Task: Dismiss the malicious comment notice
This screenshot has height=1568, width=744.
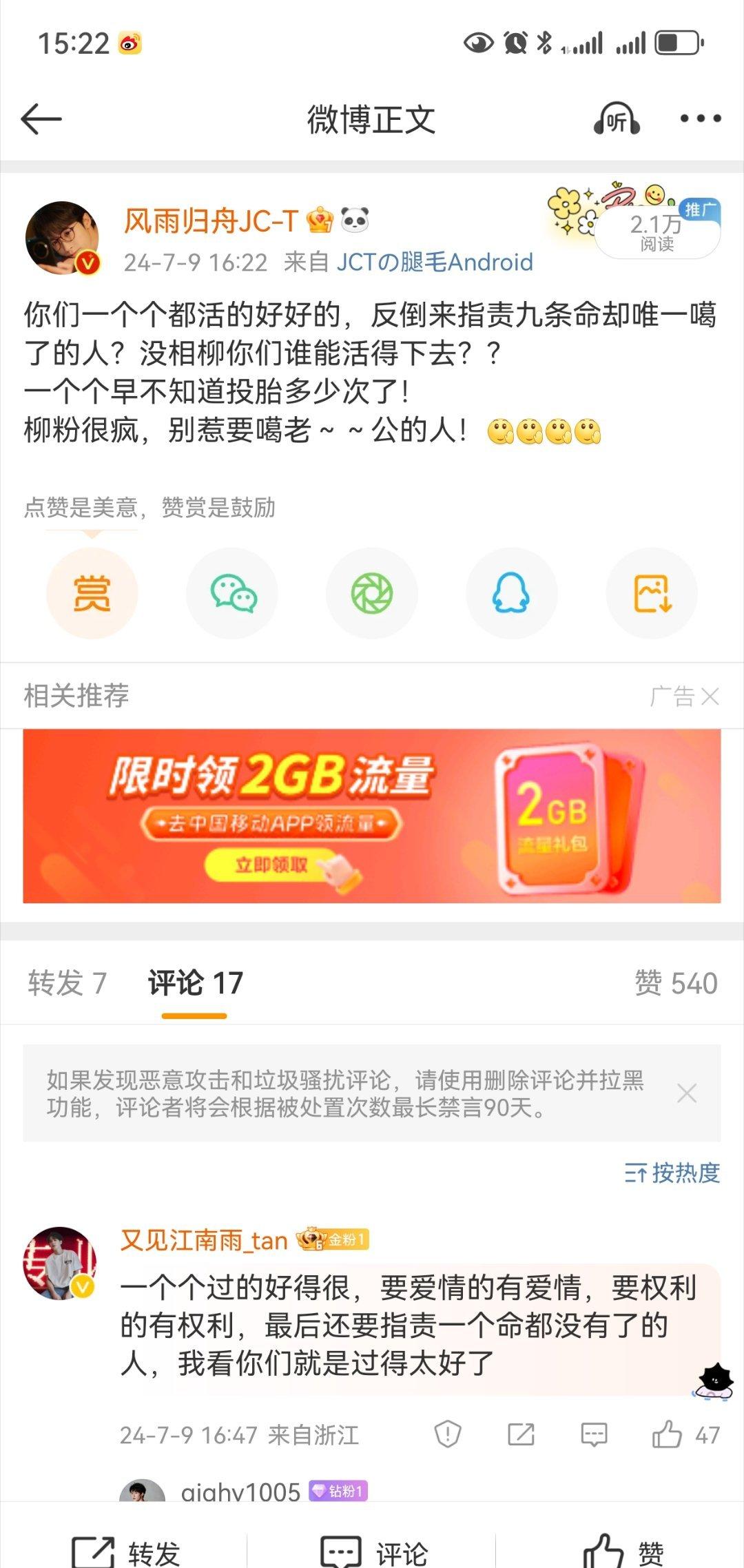Action: pyautogui.click(x=686, y=1093)
